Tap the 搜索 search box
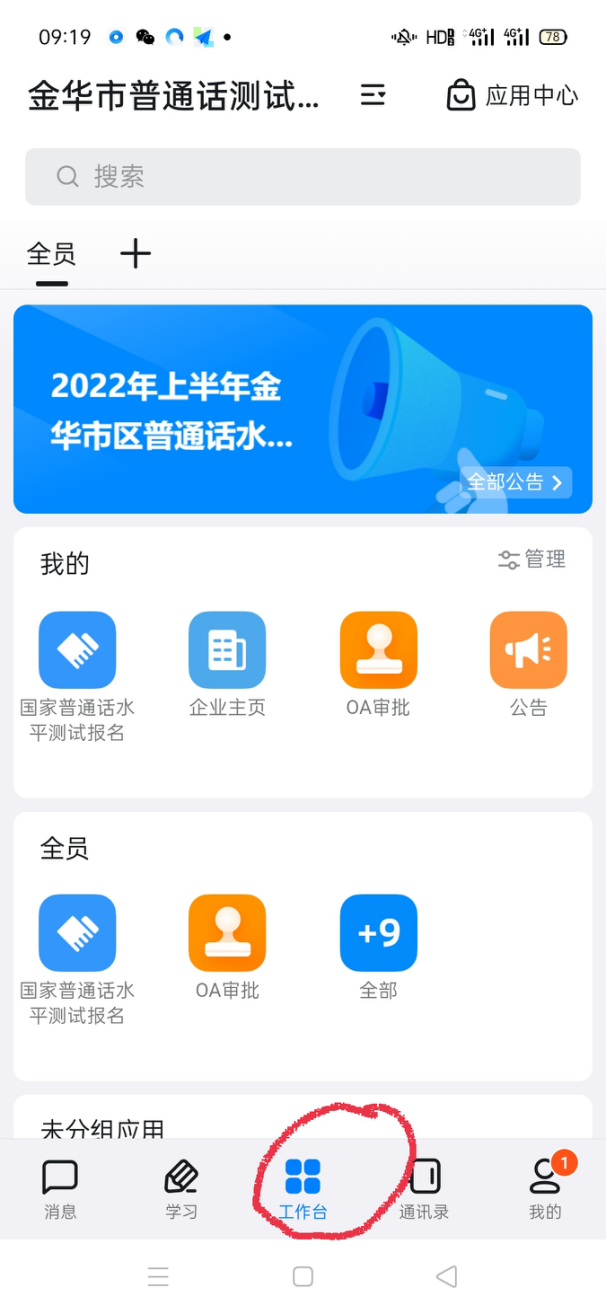 (302, 177)
